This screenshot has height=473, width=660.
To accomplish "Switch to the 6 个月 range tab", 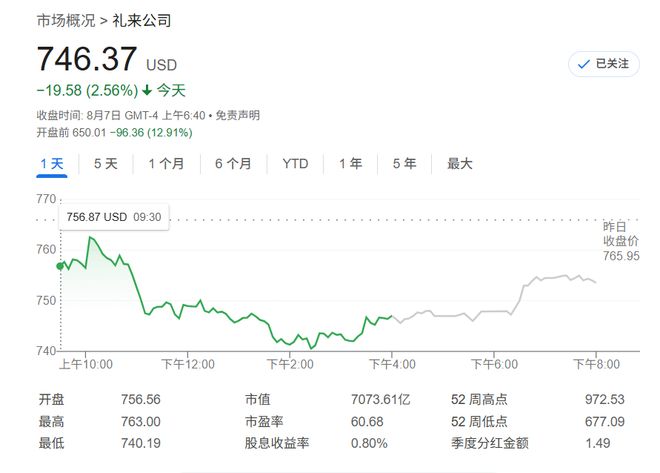I will 233,163.
